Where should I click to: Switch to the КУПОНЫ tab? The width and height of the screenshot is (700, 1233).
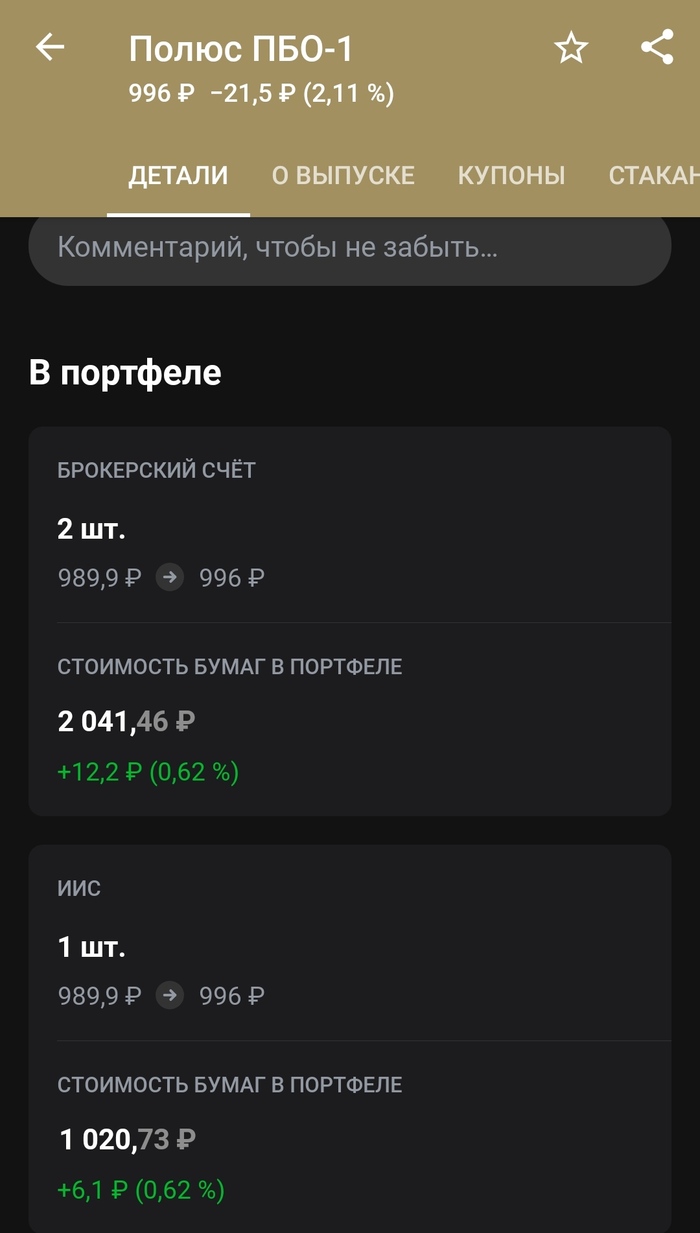pyautogui.click(x=511, y=176)
